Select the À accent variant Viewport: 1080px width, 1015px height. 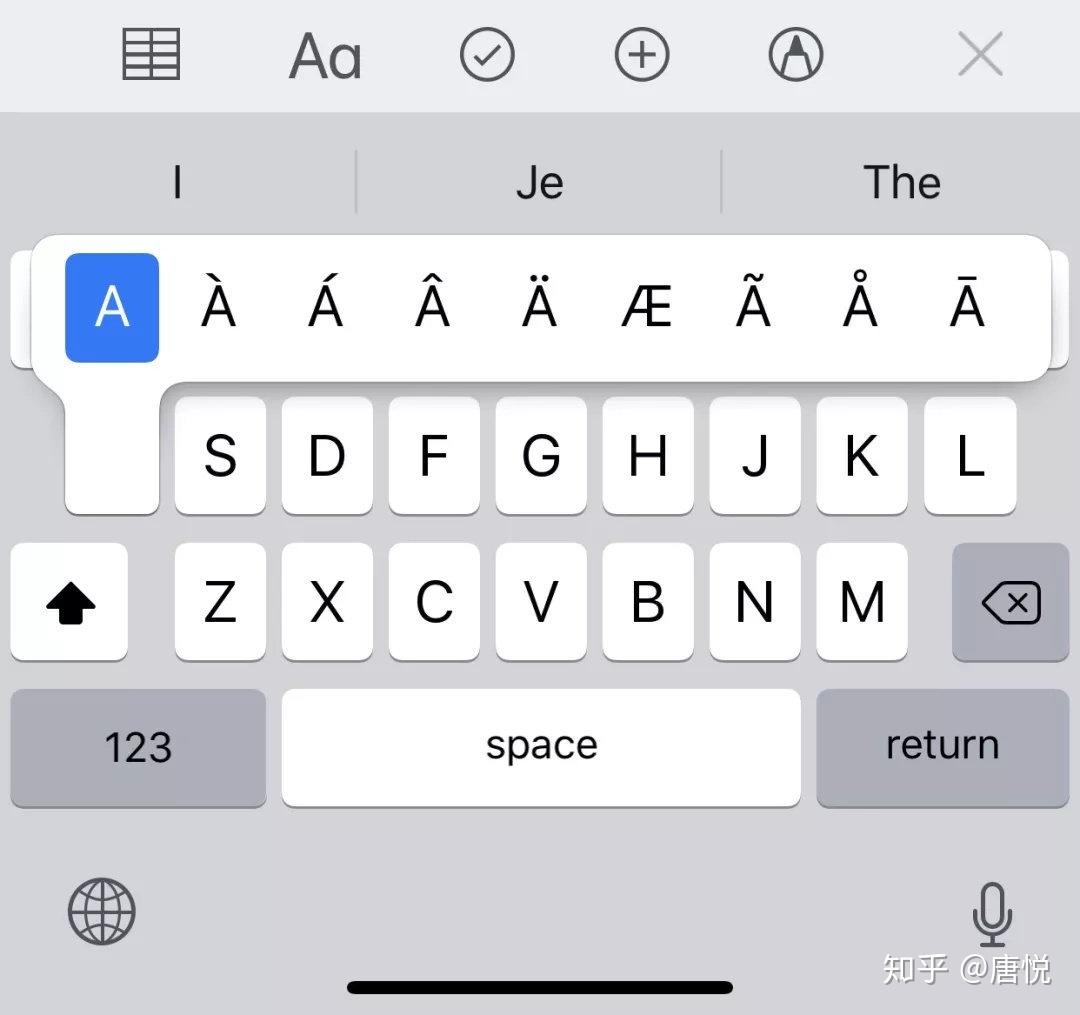pyautogui.click(x=219, y=307)
